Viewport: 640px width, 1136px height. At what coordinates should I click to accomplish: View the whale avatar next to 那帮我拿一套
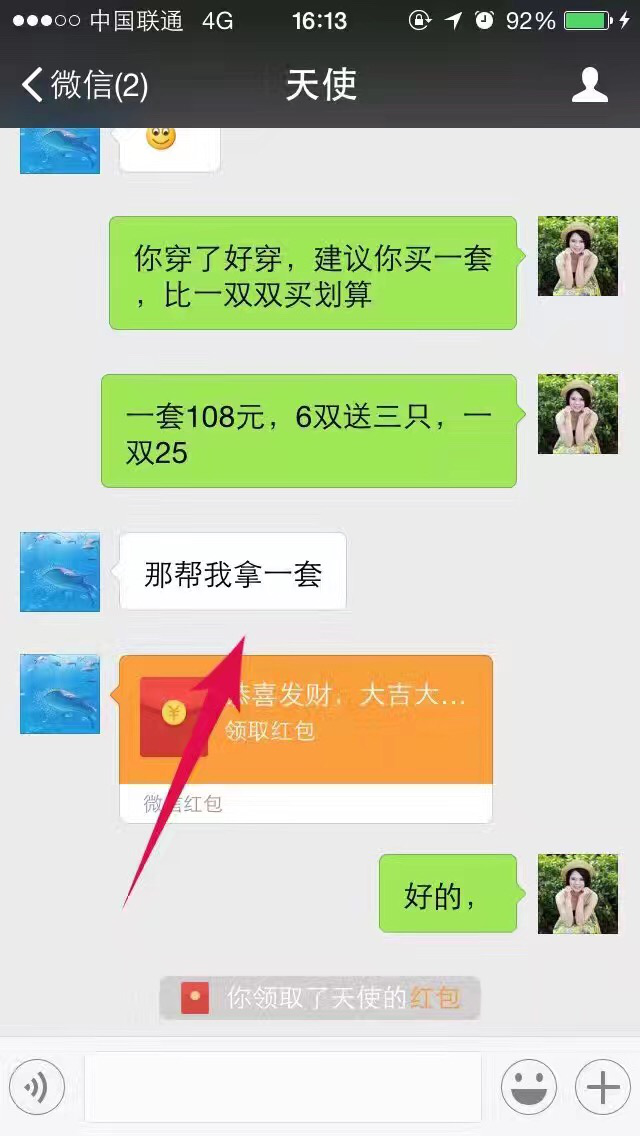(x=60, y=572)
